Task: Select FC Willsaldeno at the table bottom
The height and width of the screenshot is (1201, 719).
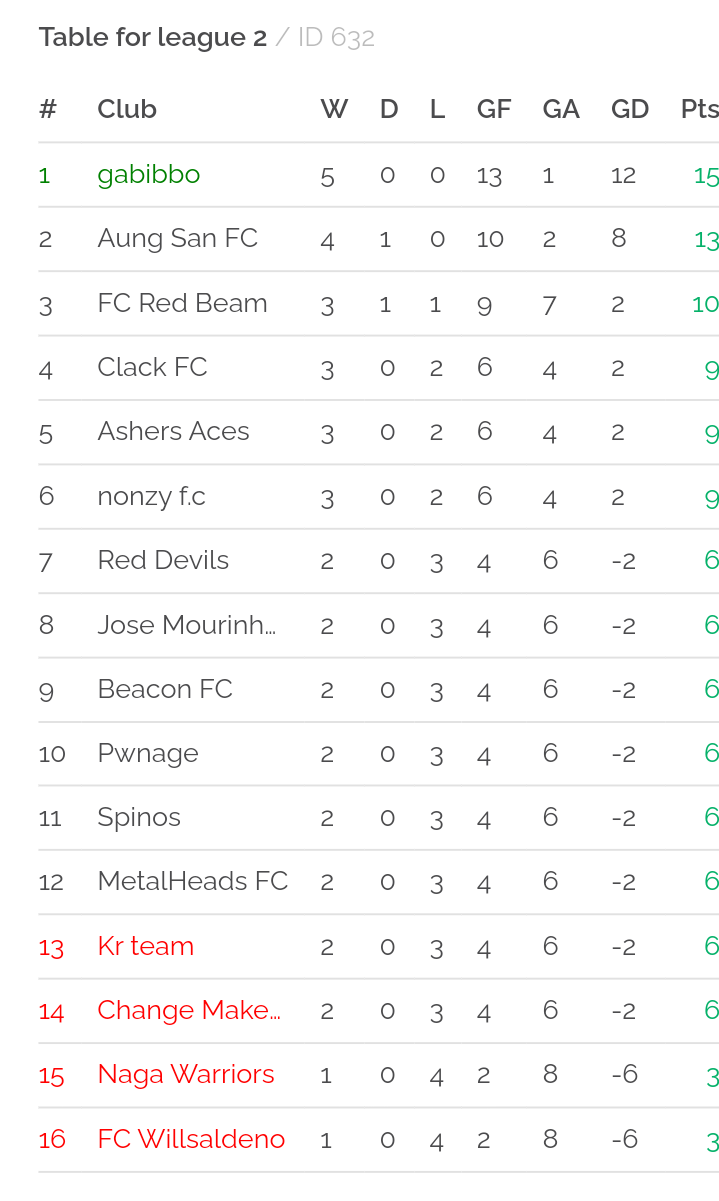Action: tap(191, 1139)
